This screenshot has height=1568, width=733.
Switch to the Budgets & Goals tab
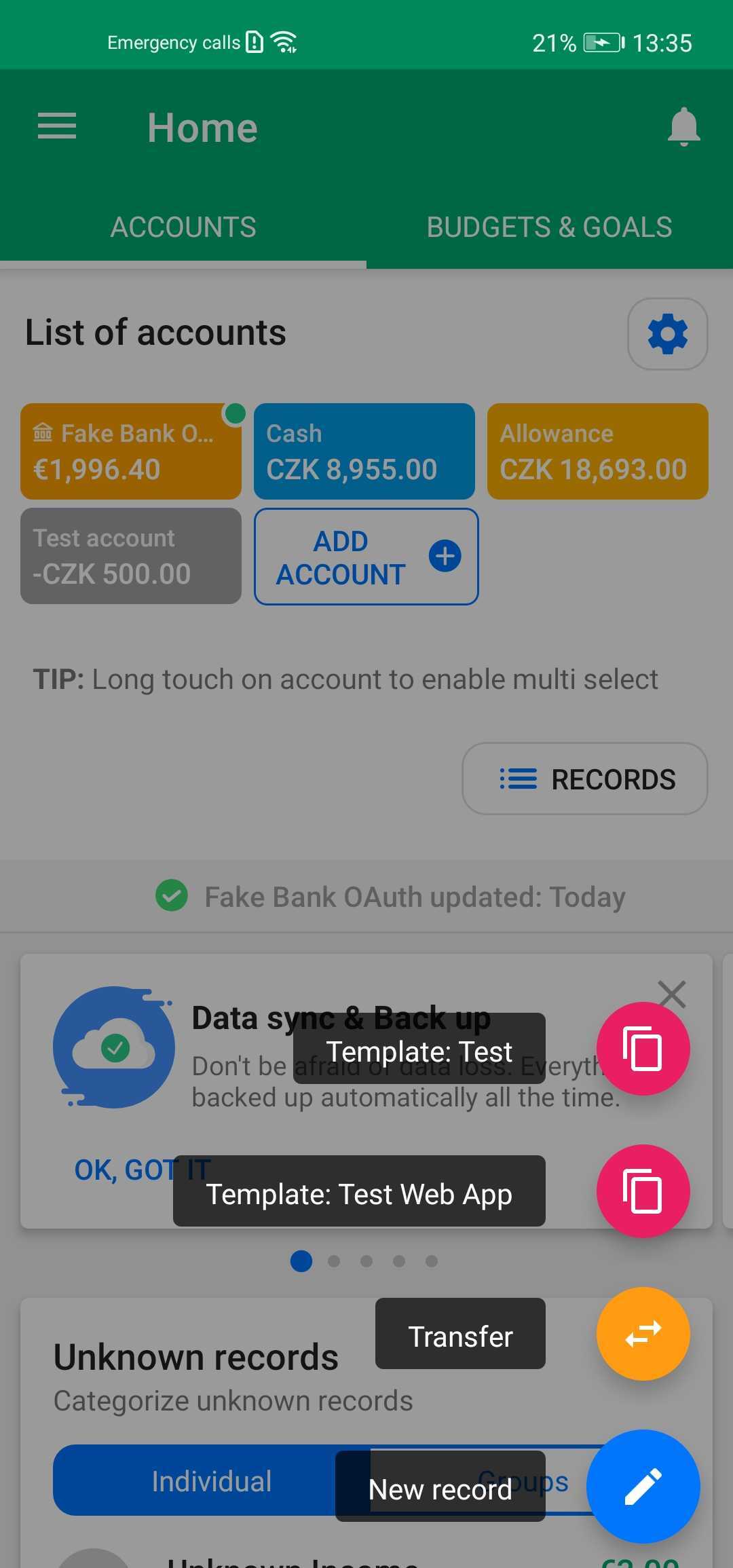[550, 227]
